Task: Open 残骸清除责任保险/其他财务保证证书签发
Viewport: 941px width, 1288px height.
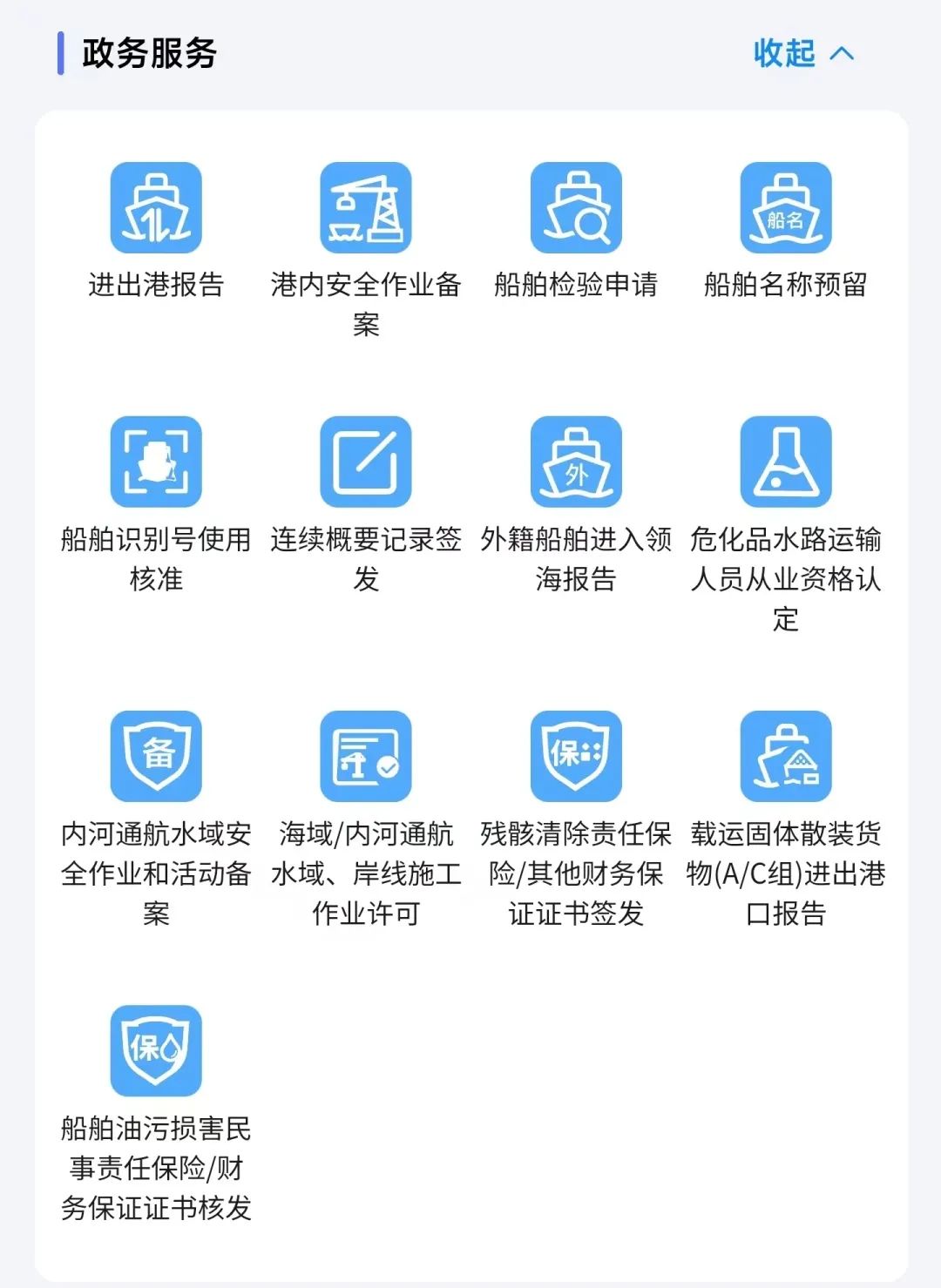Action: pyautogui.click(x=576, y=757)
